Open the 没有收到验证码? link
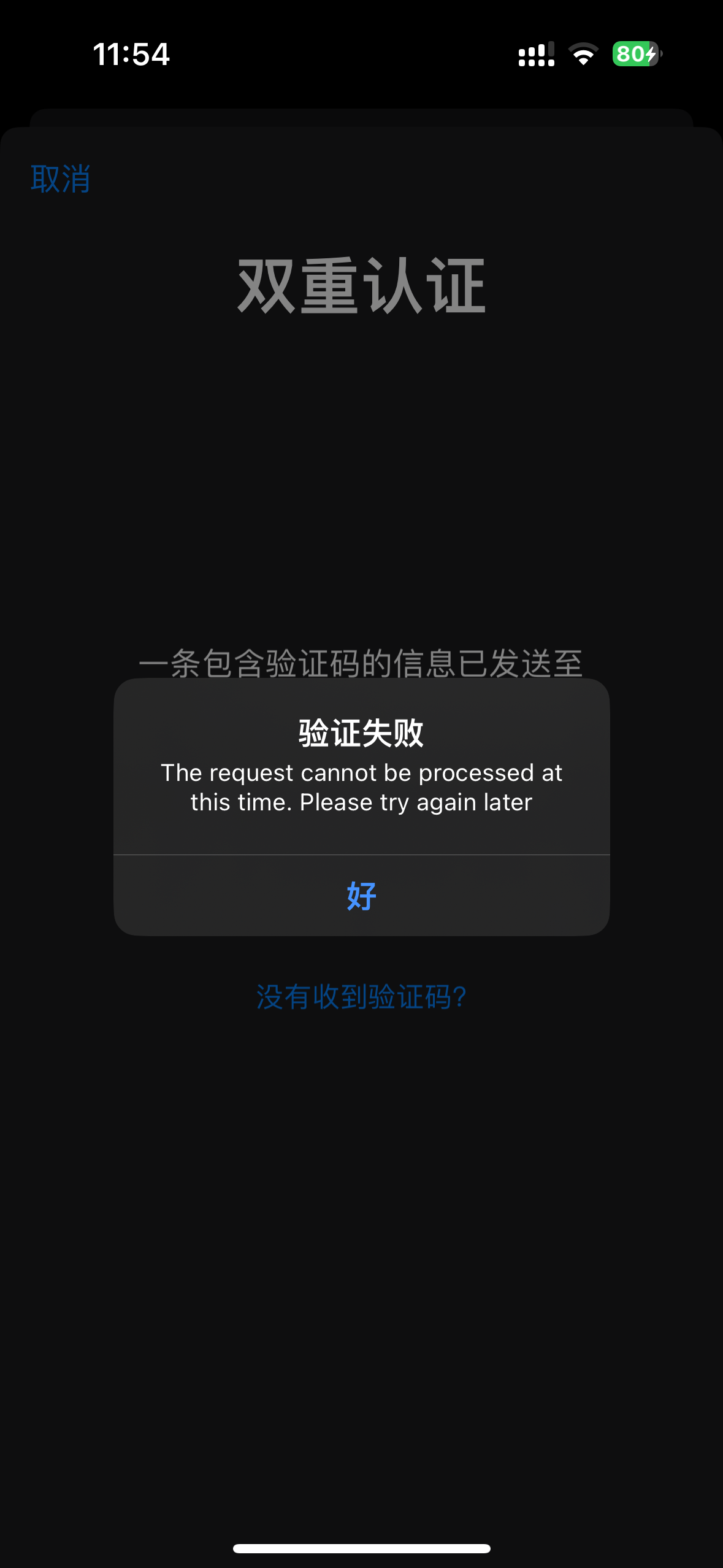The height and width of the screenshot is (1568, 723). (361, 997)
